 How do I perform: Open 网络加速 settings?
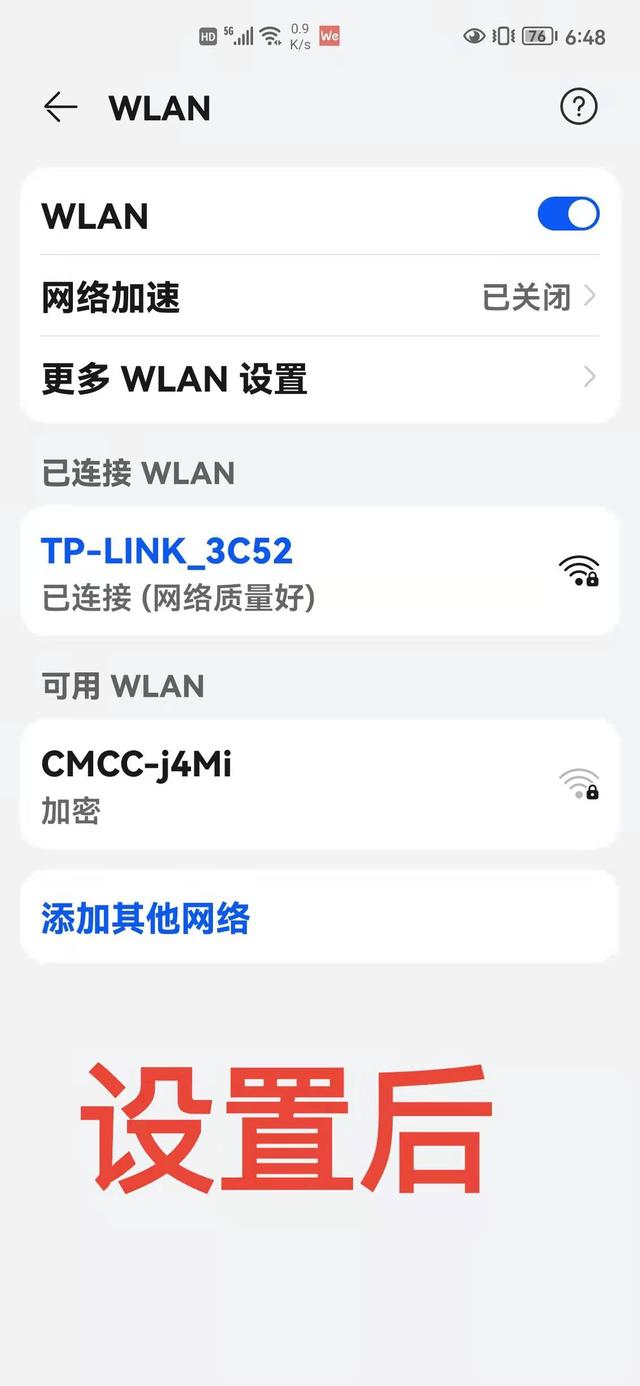point(320,297)
